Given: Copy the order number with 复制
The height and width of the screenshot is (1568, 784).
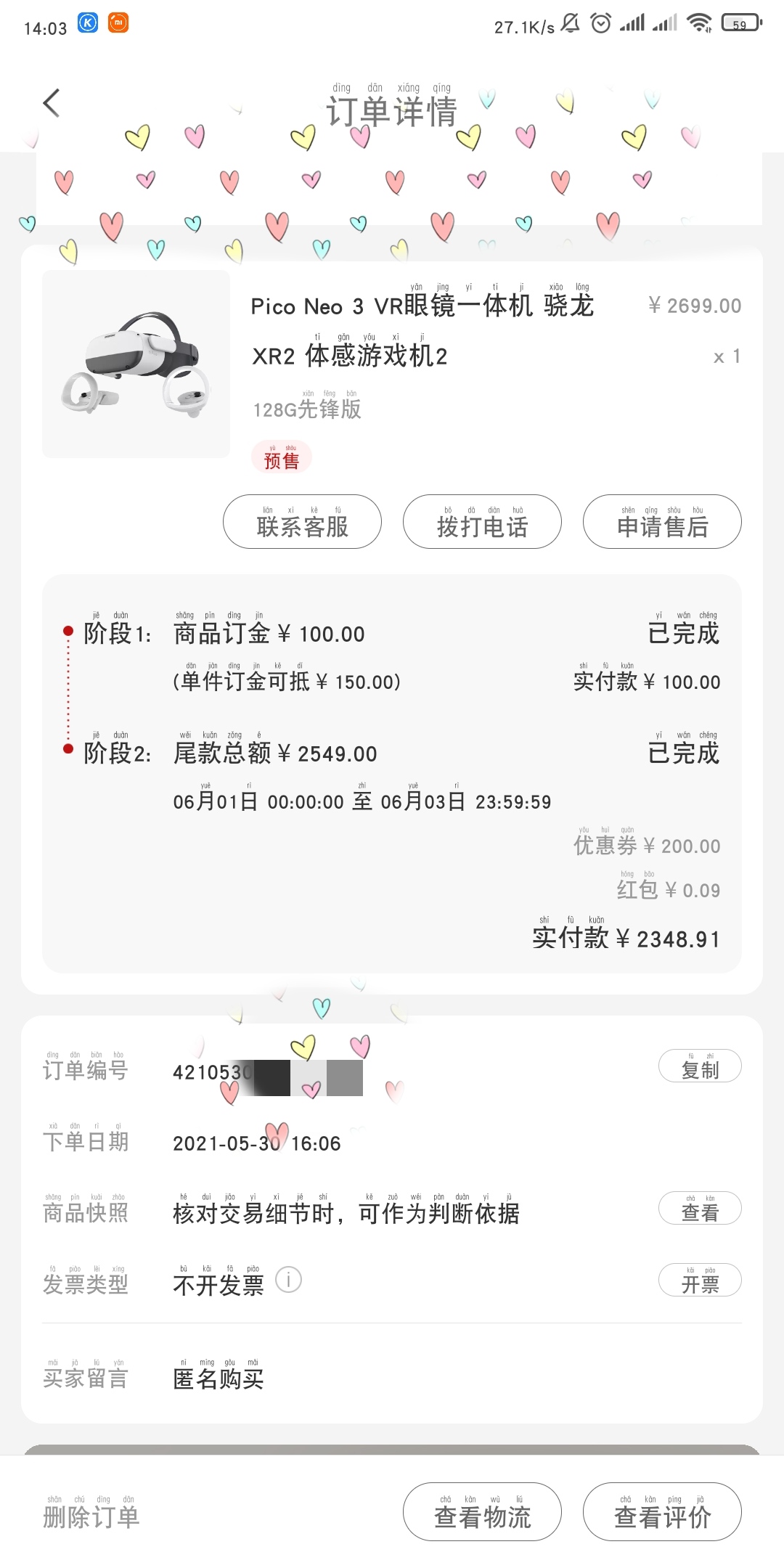Looking at the screenshot, I should (700, 1066).
